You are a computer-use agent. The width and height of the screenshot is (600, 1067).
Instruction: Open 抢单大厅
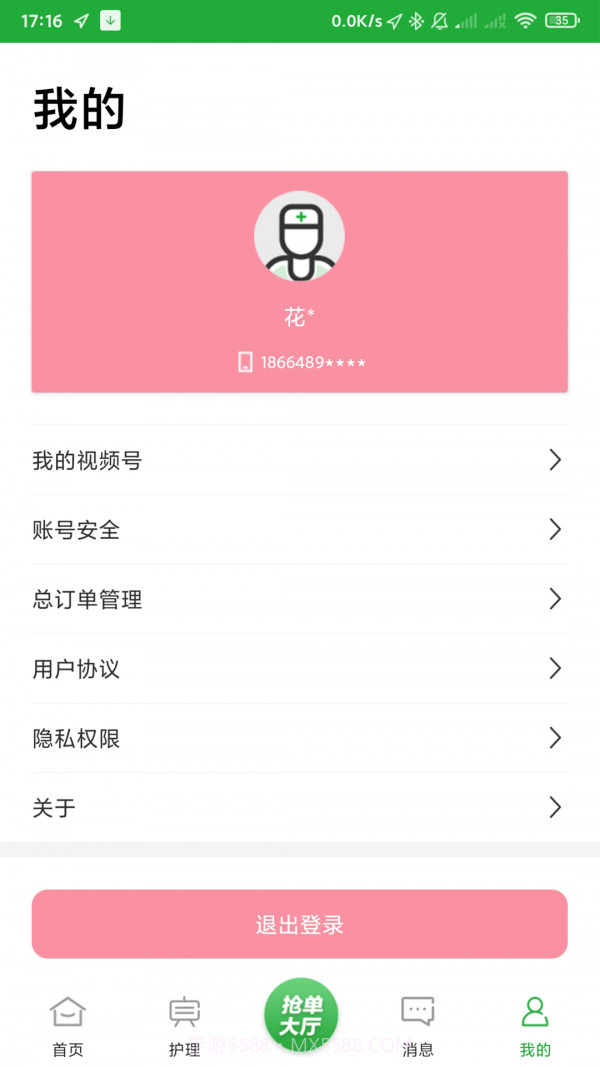(301, 1016)
